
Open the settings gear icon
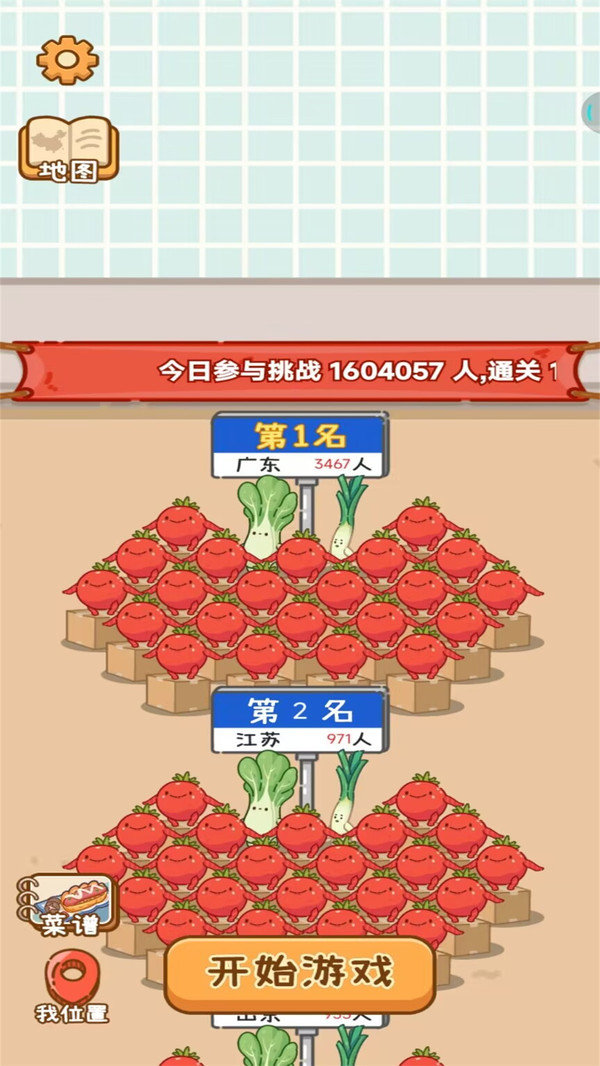(x=67, y=60)
